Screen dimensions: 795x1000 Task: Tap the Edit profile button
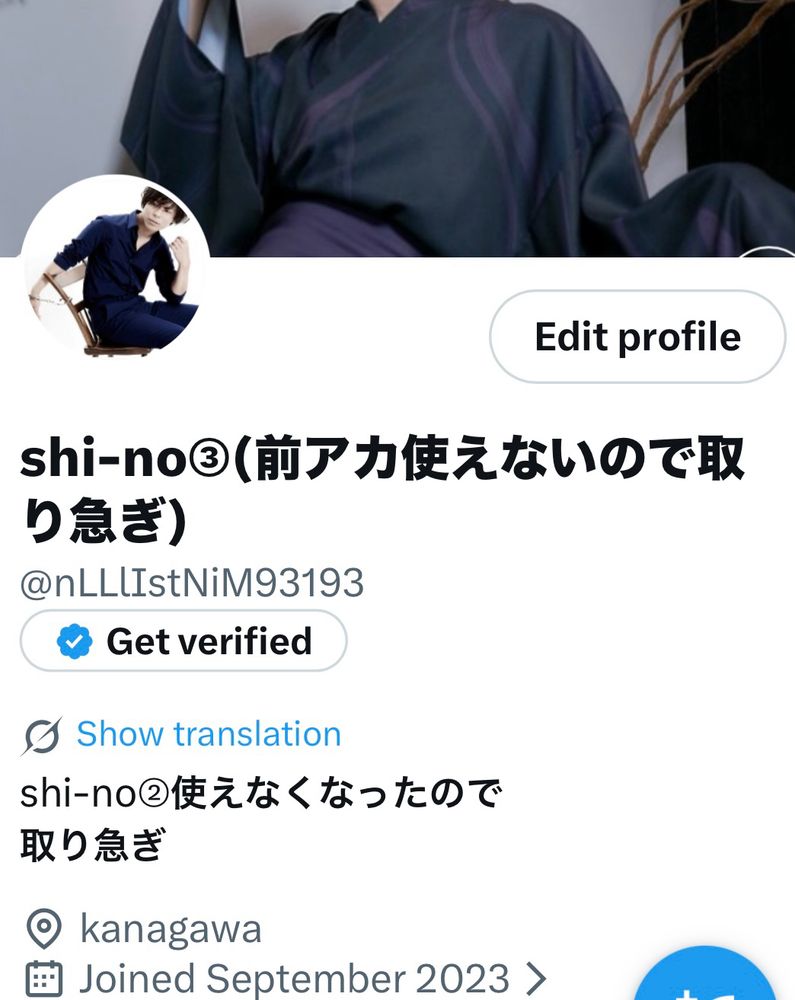(x=637, y=336)
